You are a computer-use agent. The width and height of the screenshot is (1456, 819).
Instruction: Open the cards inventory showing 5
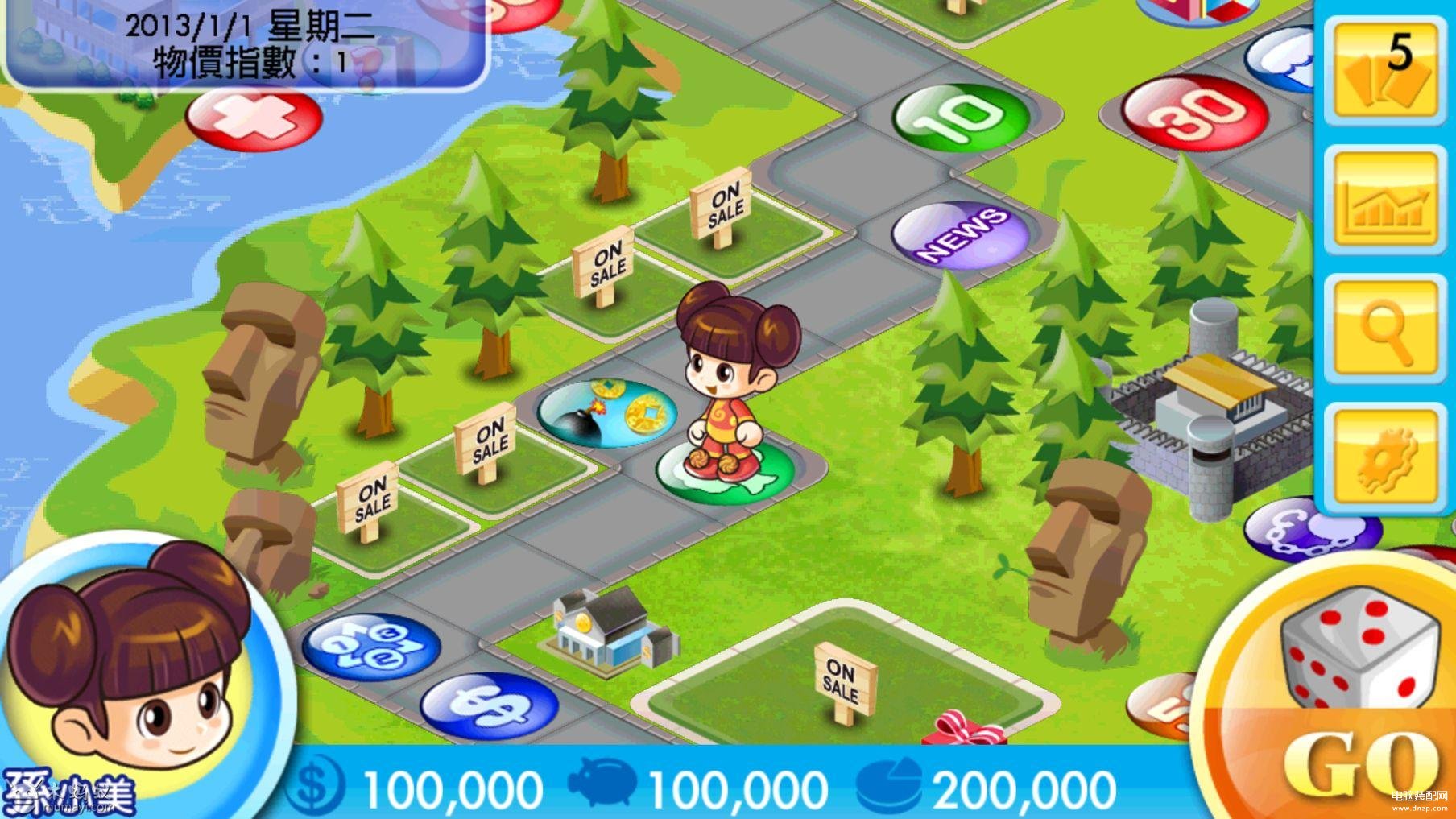coord(1384,71)
